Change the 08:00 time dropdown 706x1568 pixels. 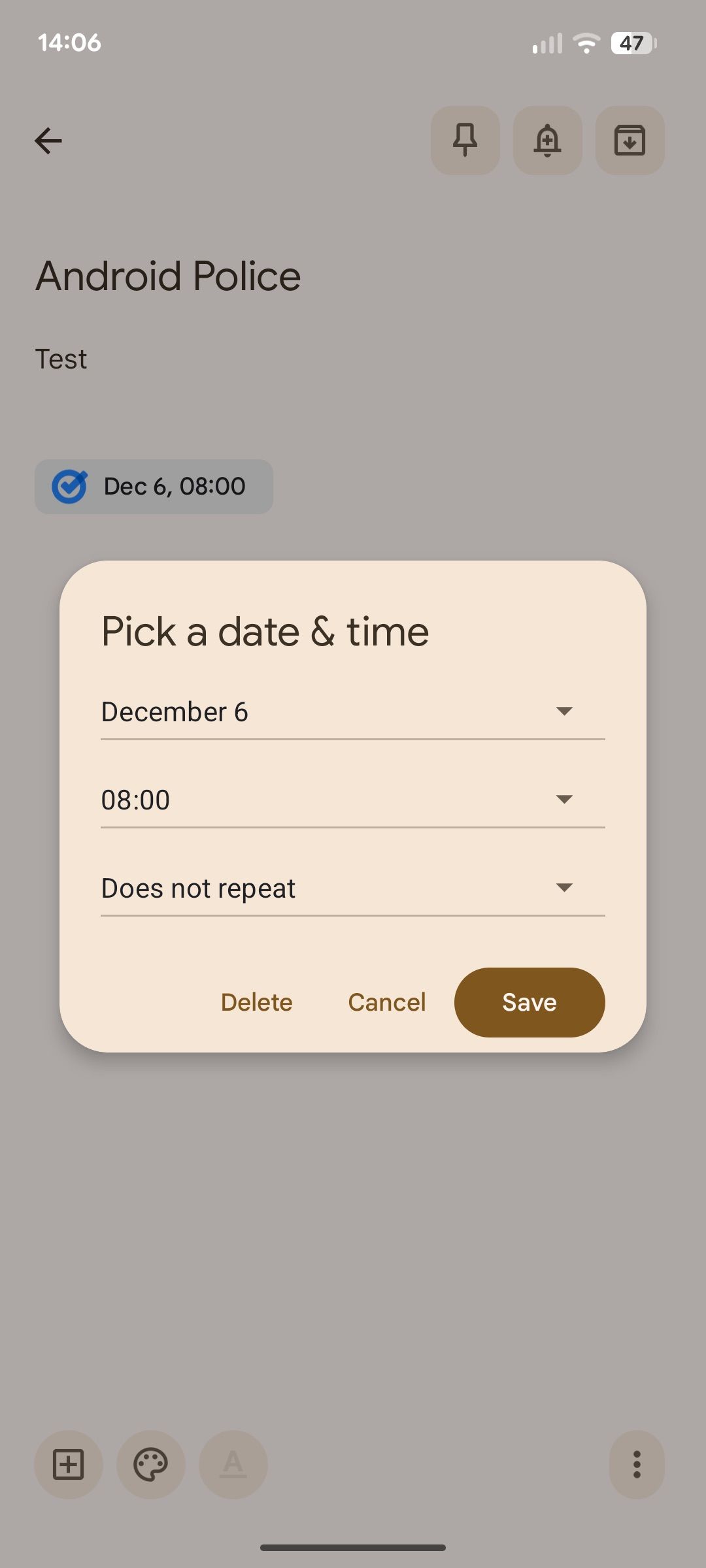[x=352, y=800]
